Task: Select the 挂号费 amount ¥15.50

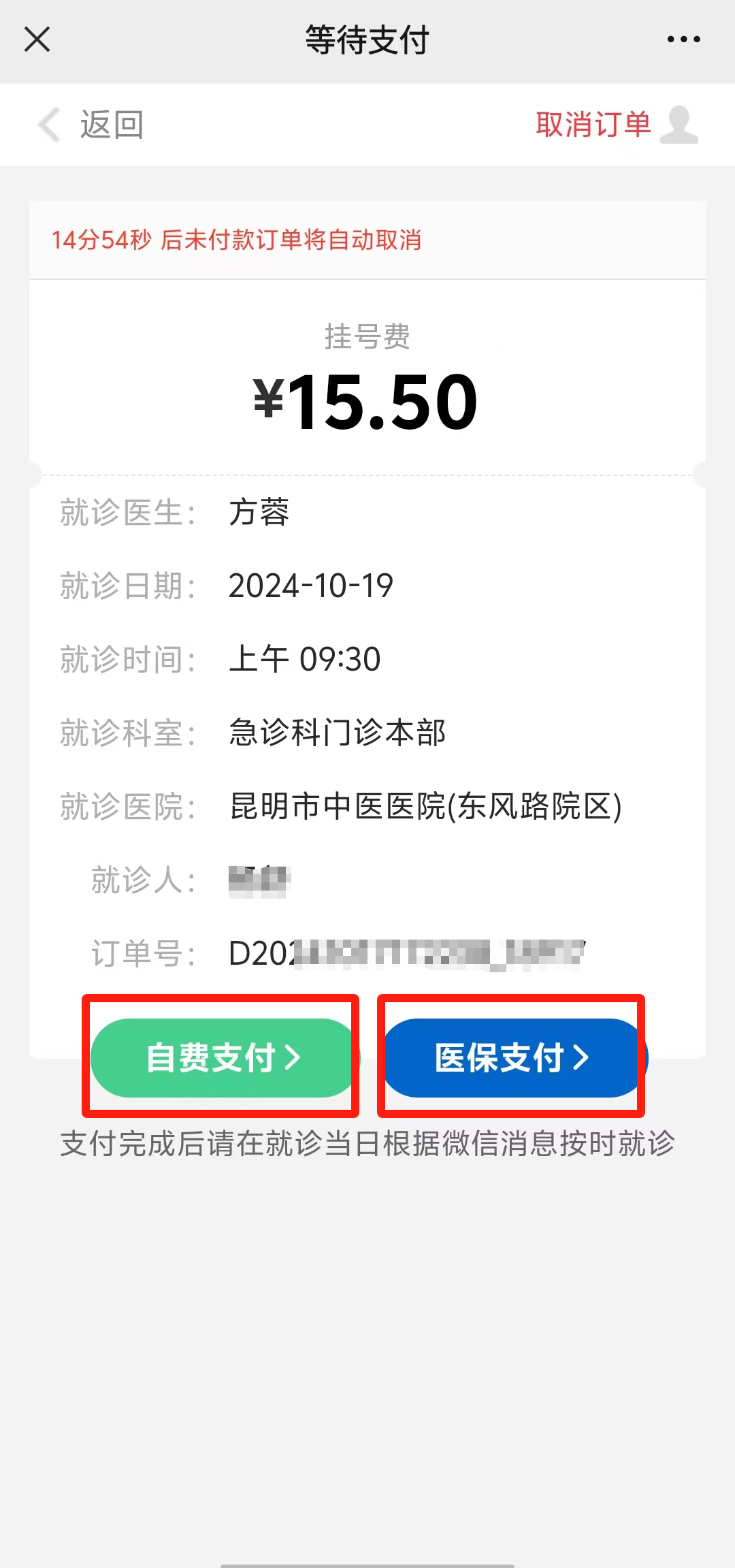Action: click(367, 402)
